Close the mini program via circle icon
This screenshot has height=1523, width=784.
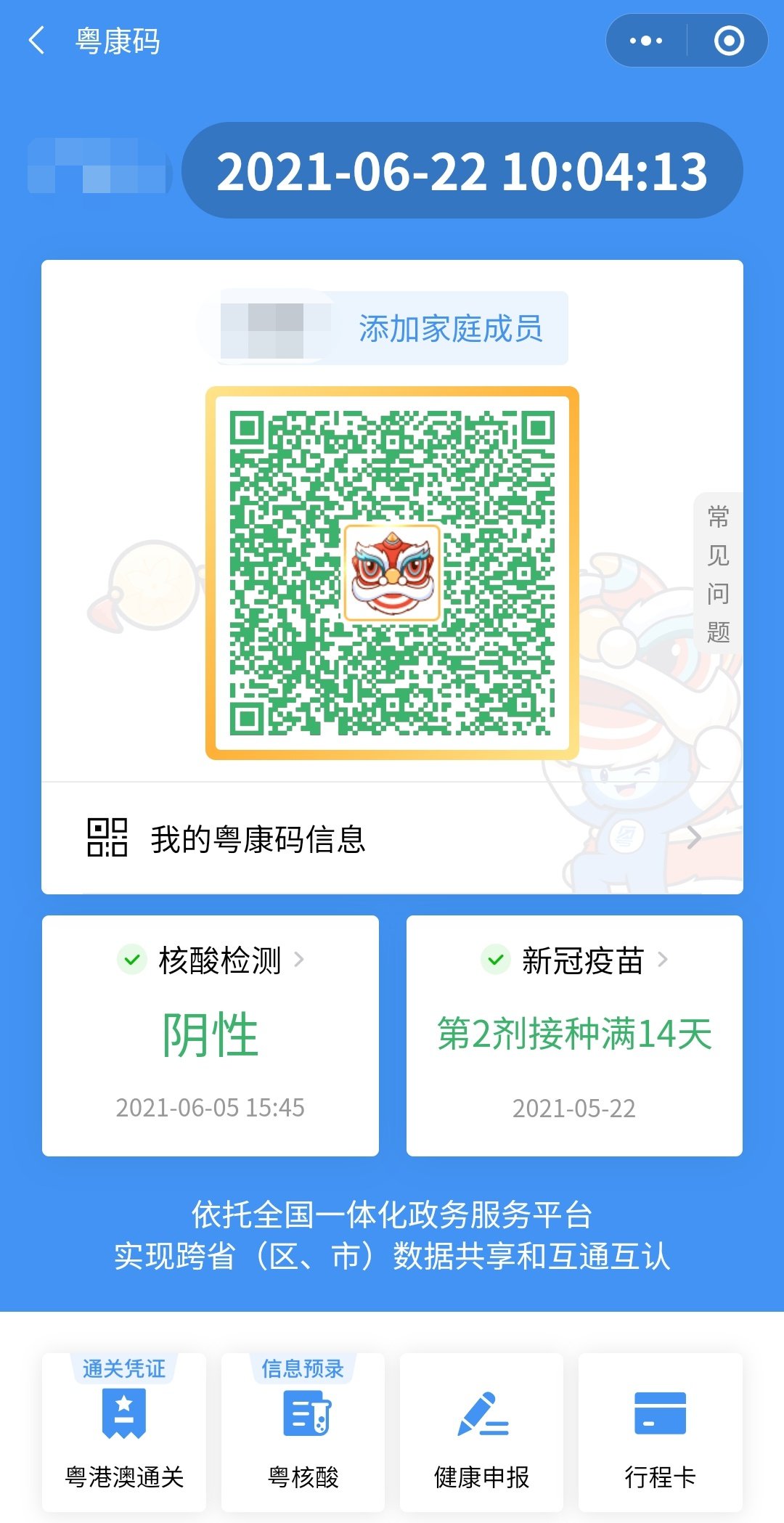coord(729,41)
